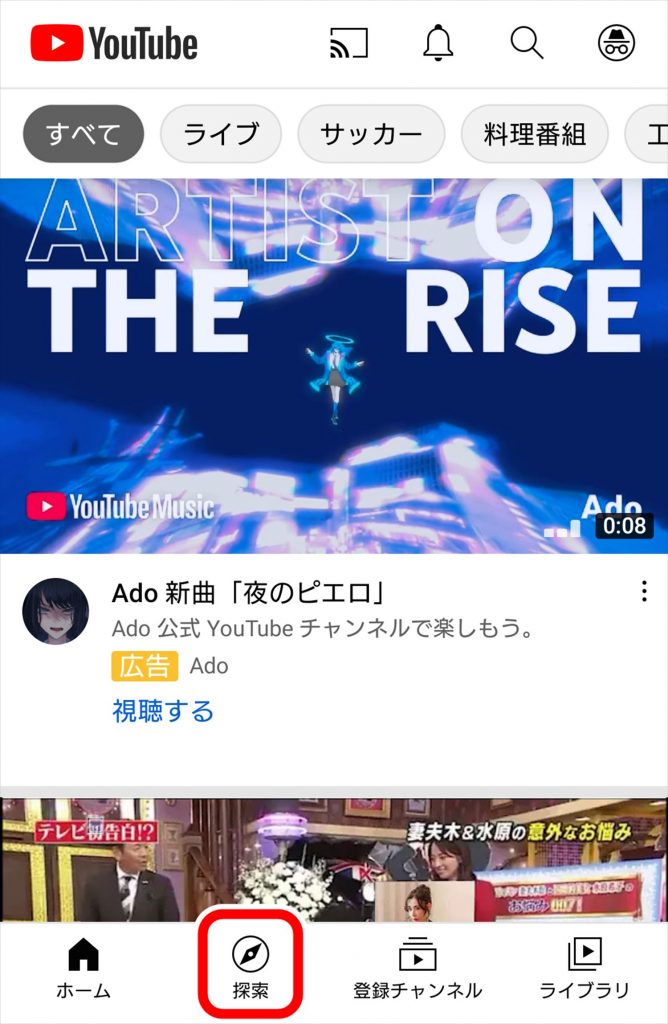This screenshot has width=668, height=1024.
Task: Open the notifications bell
Action: point(438,43)
